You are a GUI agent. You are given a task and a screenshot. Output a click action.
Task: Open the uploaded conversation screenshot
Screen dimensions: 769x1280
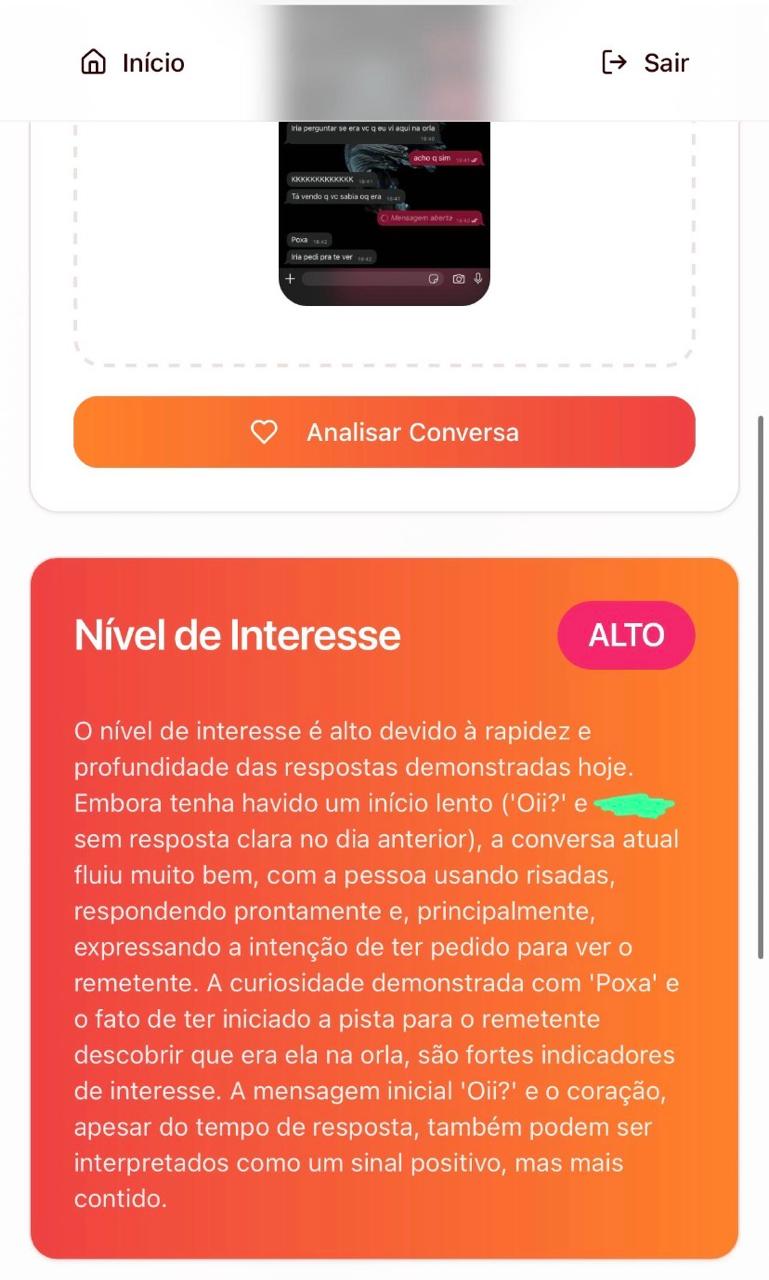[384, 212]
